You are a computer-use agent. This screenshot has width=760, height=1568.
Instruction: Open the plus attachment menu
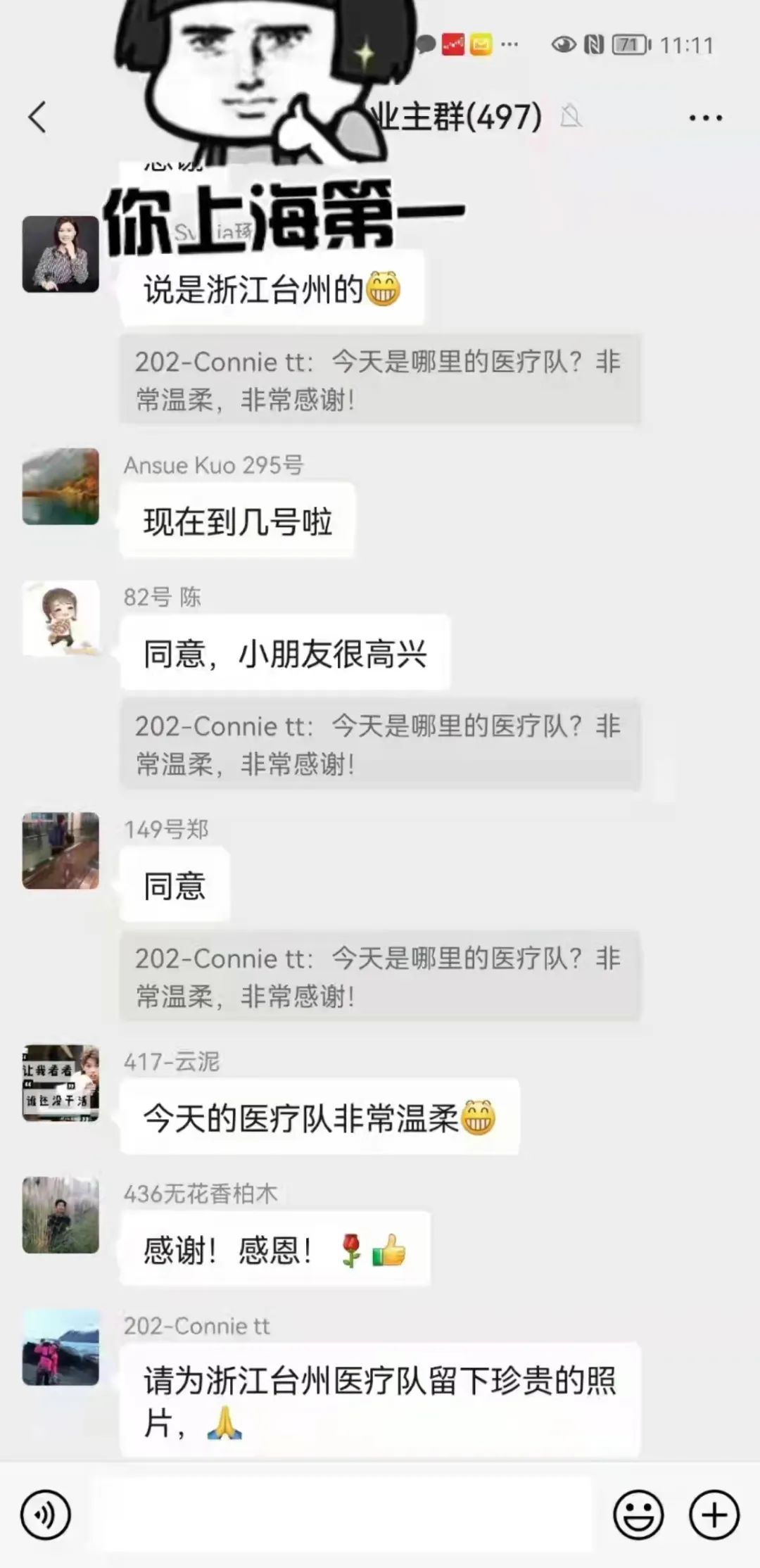click(x=714, y=1515)
